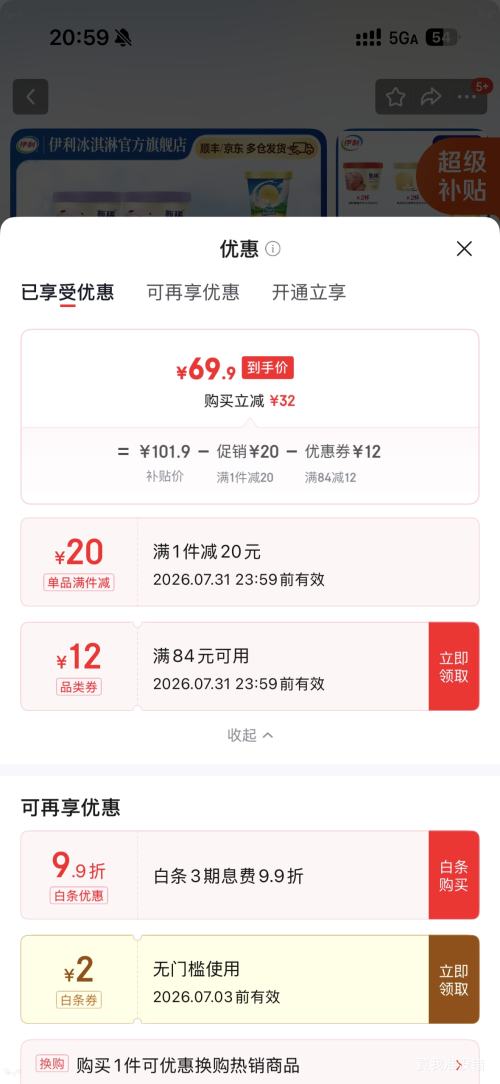This screenshot has width=500, height=1084.
Task: Close the 优惠 popup
Action: 464,249
